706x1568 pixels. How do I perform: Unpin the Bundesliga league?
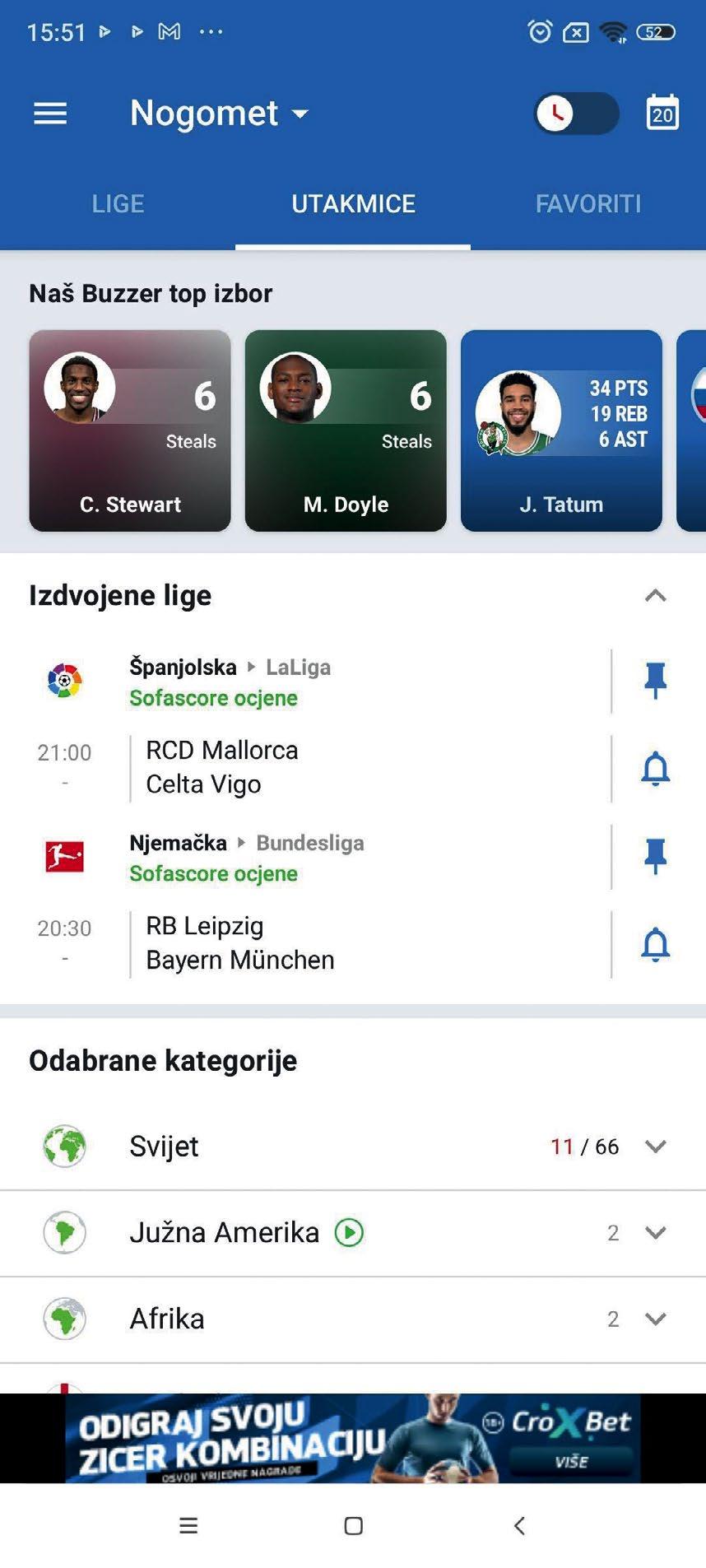click(655, 857)
